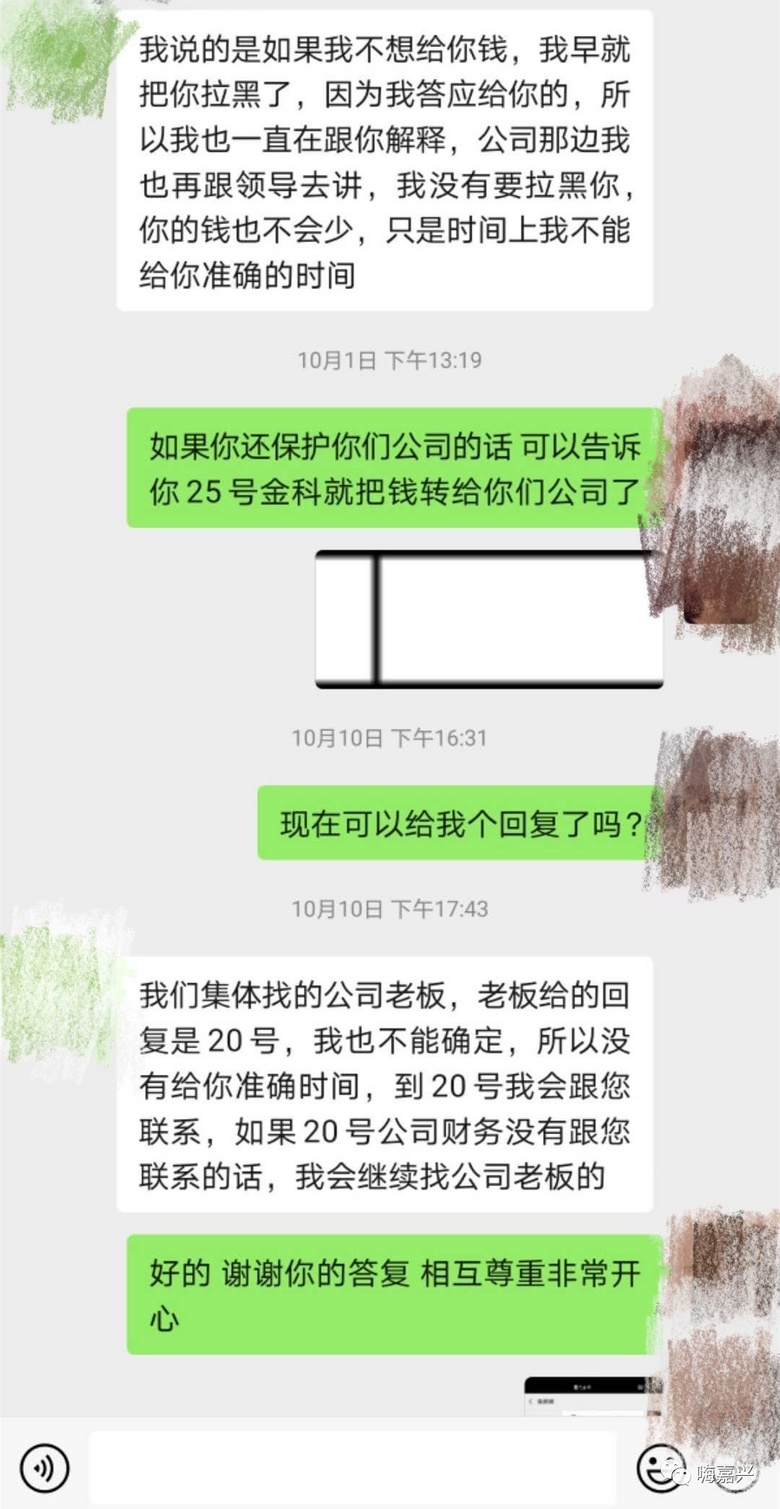Switch to voice message input
The image size is (780, 1509).
(45, 1467)
